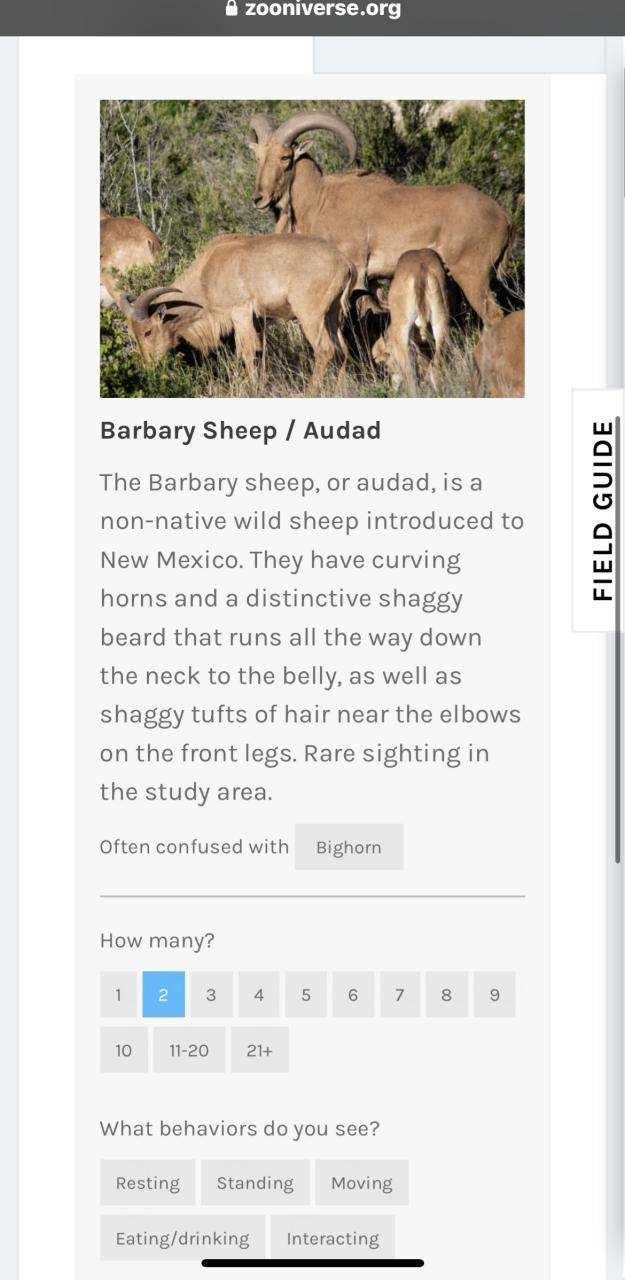The height and width of the screenshot is (1280, 625).
Task: Tap the zooniverse.org address bar
Action: pos(312,10)
